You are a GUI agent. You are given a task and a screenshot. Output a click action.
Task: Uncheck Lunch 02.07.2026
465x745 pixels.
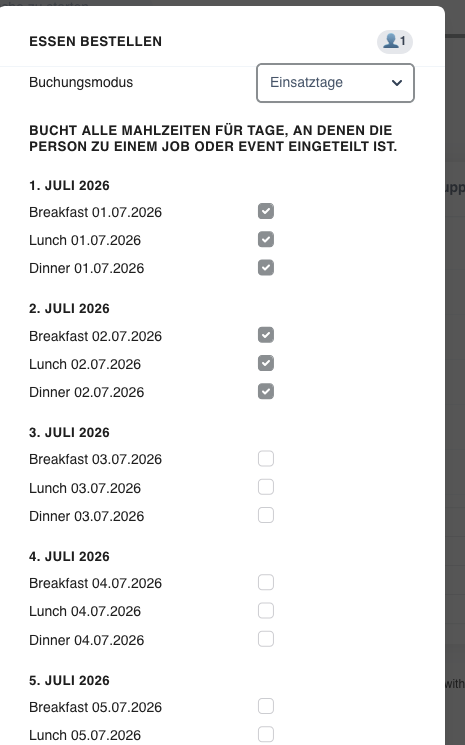click(x=266, y=363)
